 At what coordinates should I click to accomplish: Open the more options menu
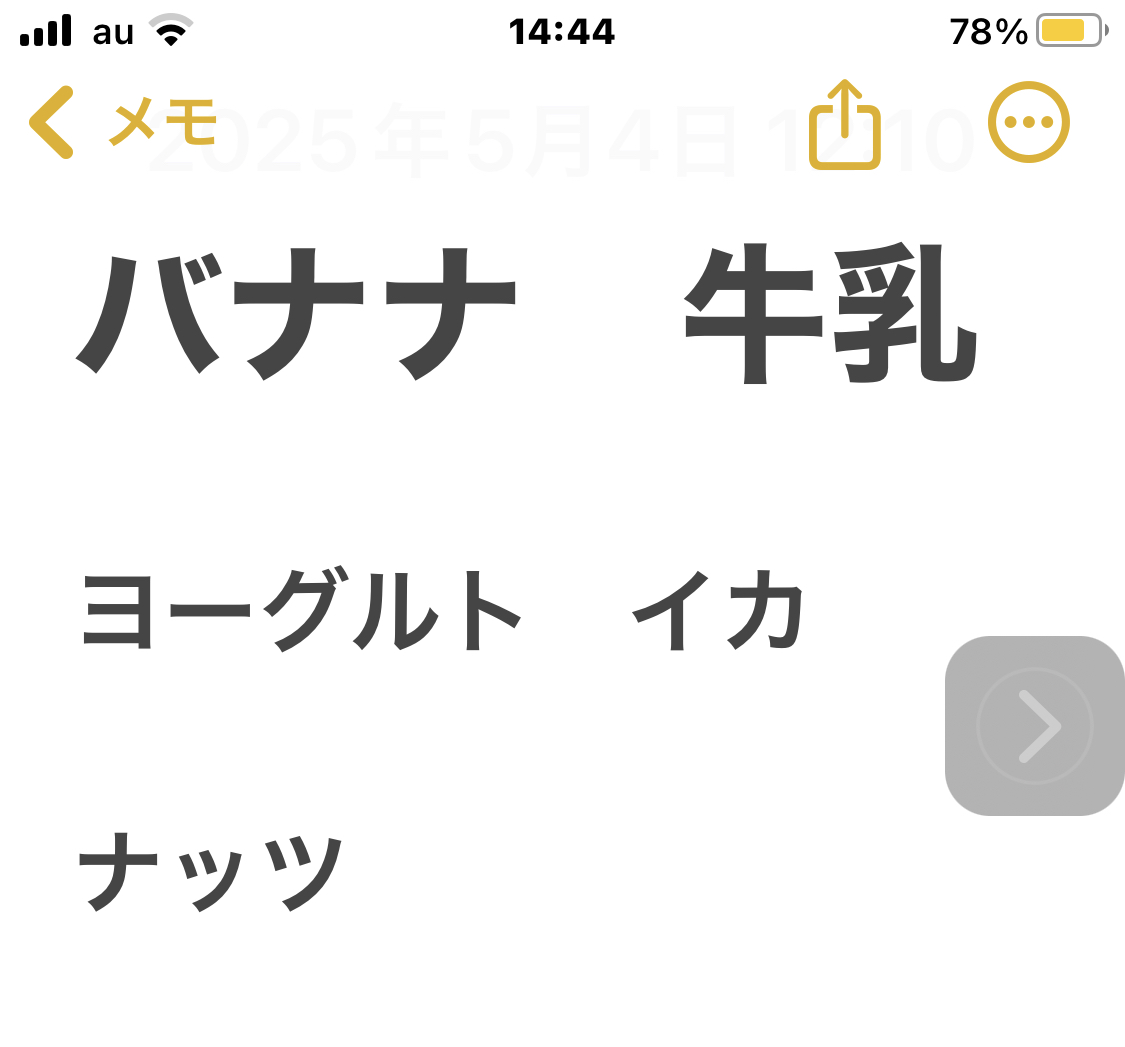[1028, 122]
